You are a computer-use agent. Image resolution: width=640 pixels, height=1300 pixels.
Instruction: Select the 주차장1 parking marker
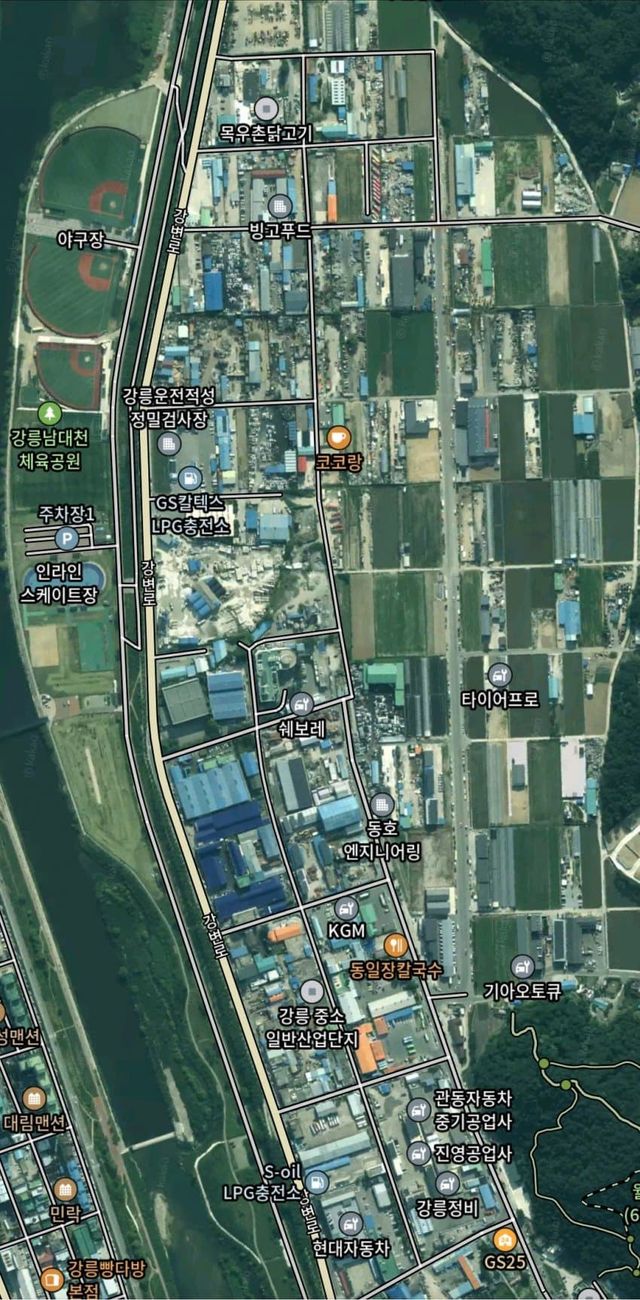[67, 539]
